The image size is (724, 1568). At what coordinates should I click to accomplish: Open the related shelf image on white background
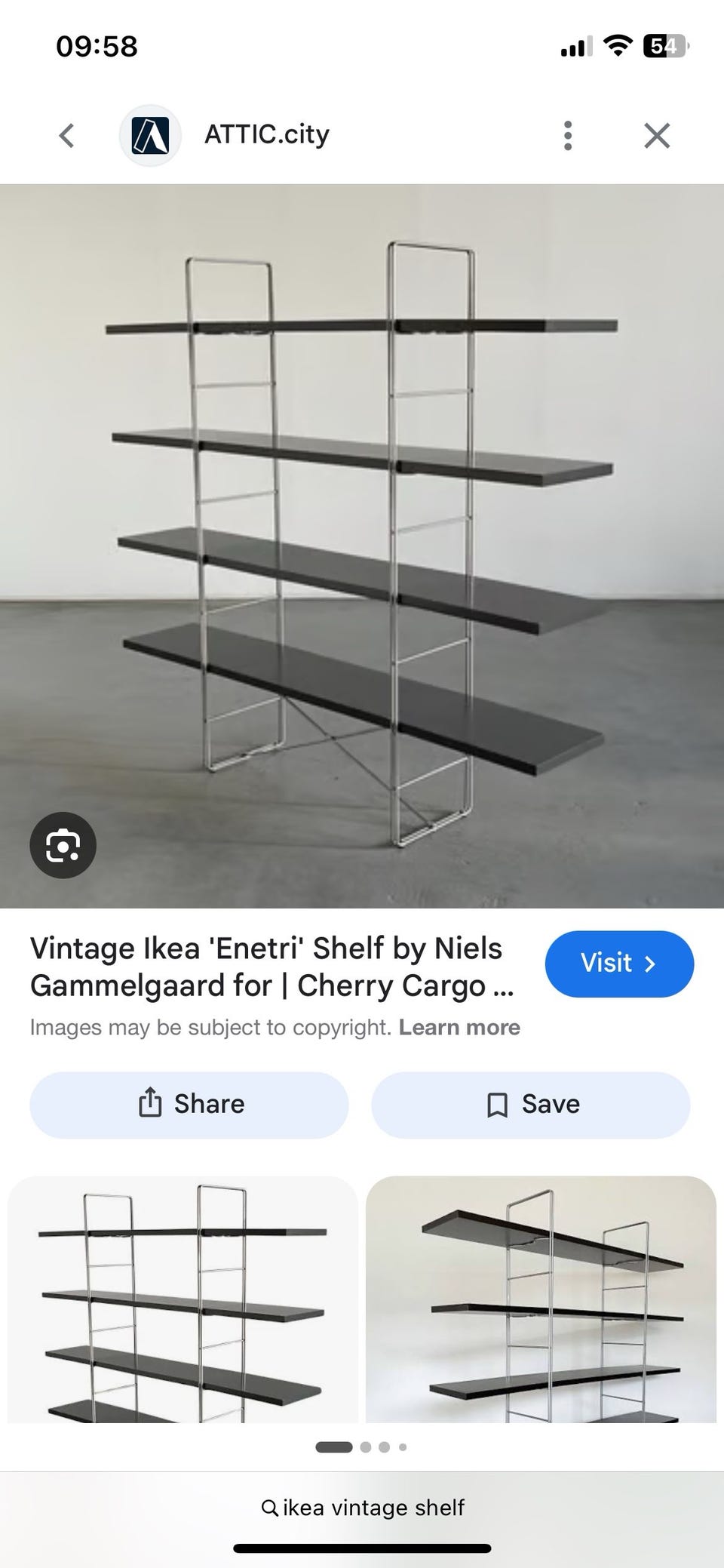coord(183,1299)
